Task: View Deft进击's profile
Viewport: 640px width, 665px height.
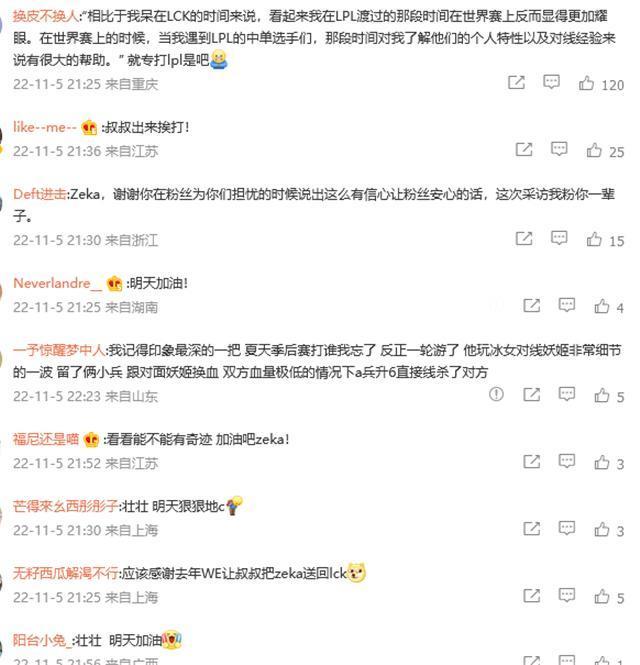Action: (x=40, y=194)
